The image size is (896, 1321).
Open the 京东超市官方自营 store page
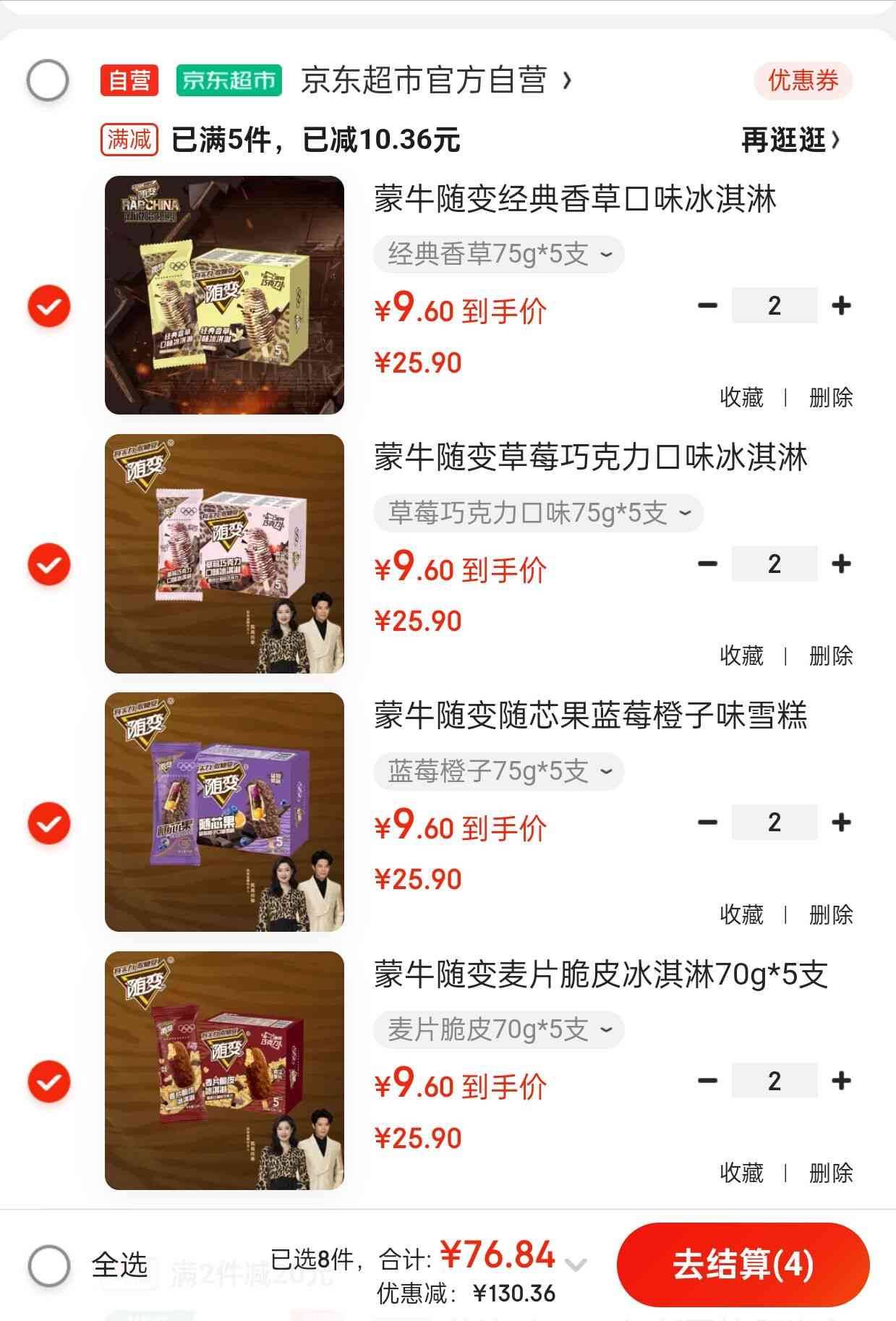tap(434, 80)
